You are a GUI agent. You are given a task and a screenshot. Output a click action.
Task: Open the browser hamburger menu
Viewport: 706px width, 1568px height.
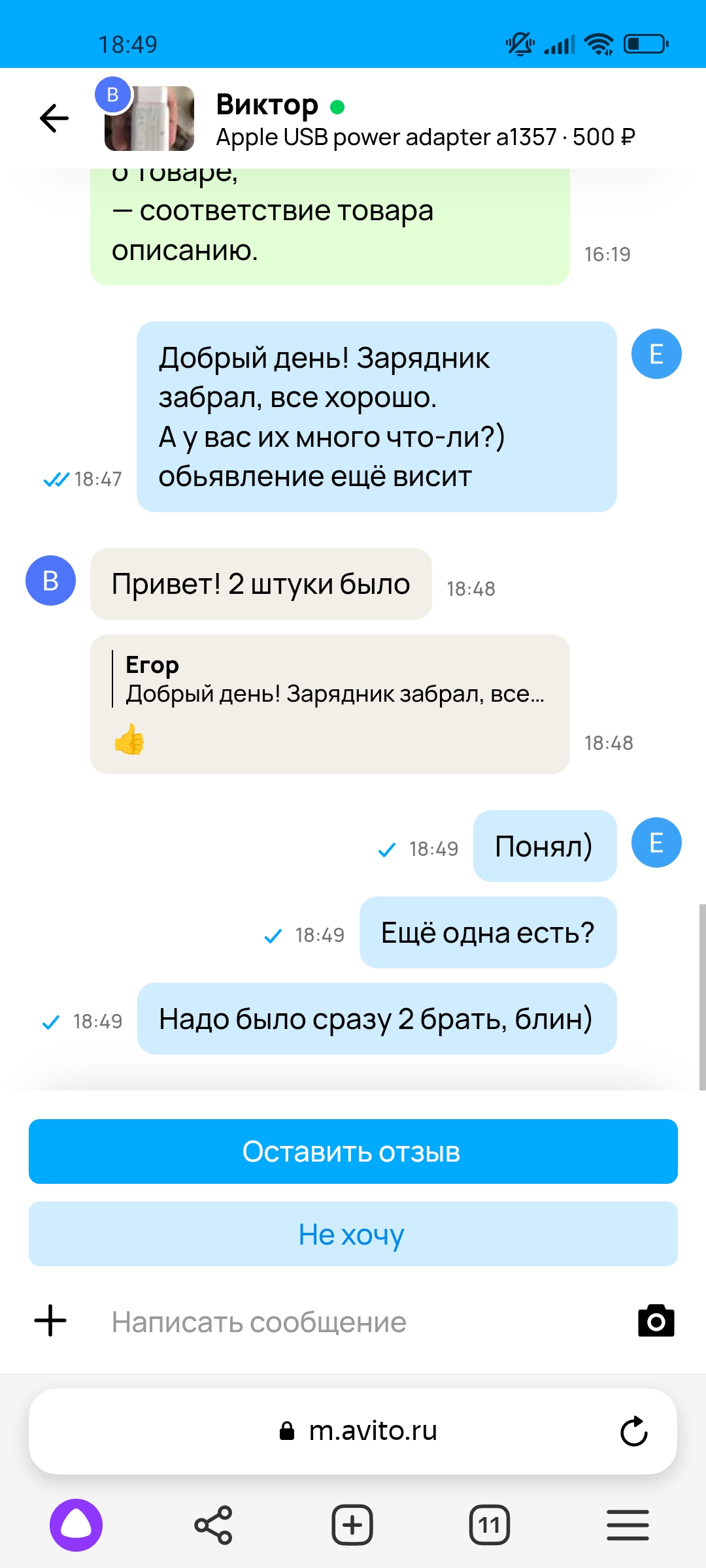coord(628,1526)
